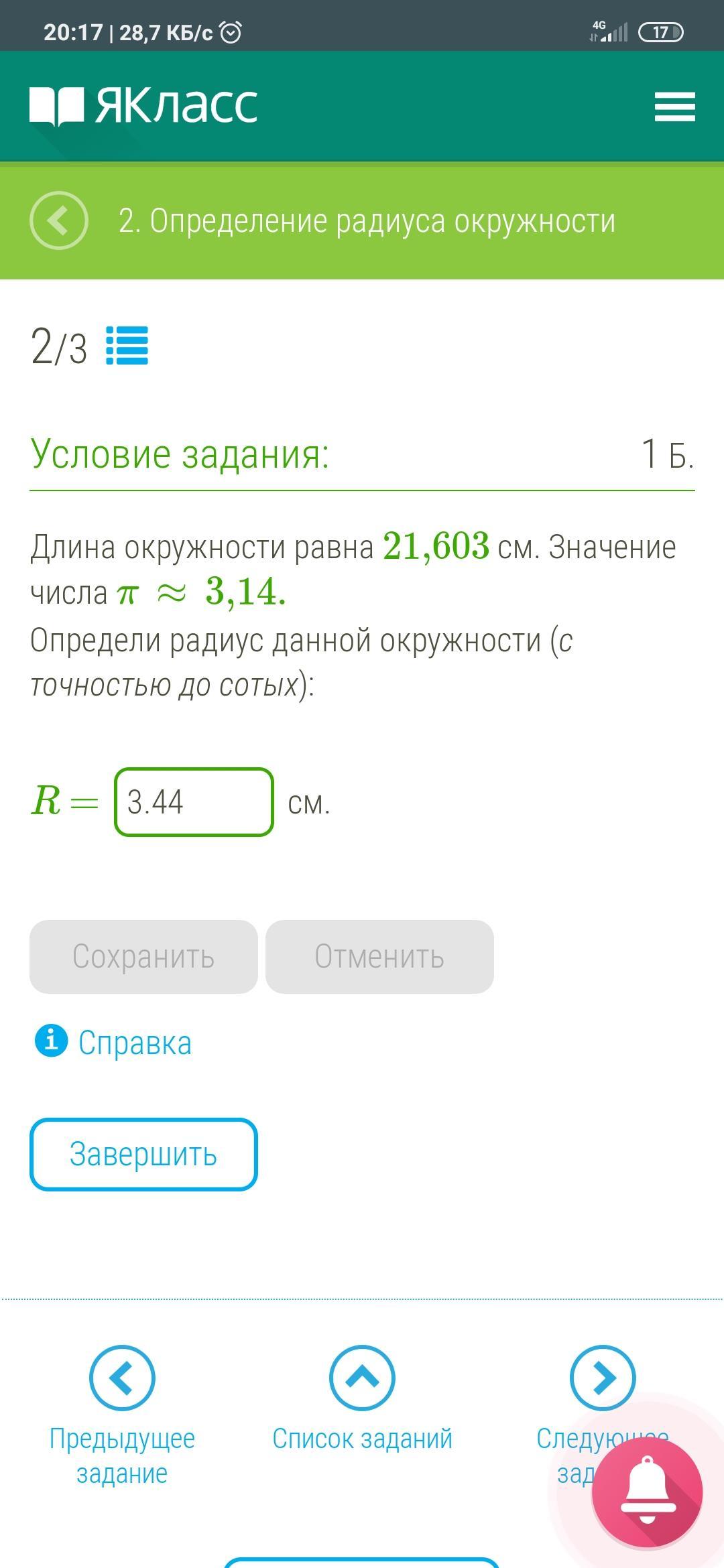
Task: Open the hamburger menu
Action: pyautogui.click(x=674, y=107)
